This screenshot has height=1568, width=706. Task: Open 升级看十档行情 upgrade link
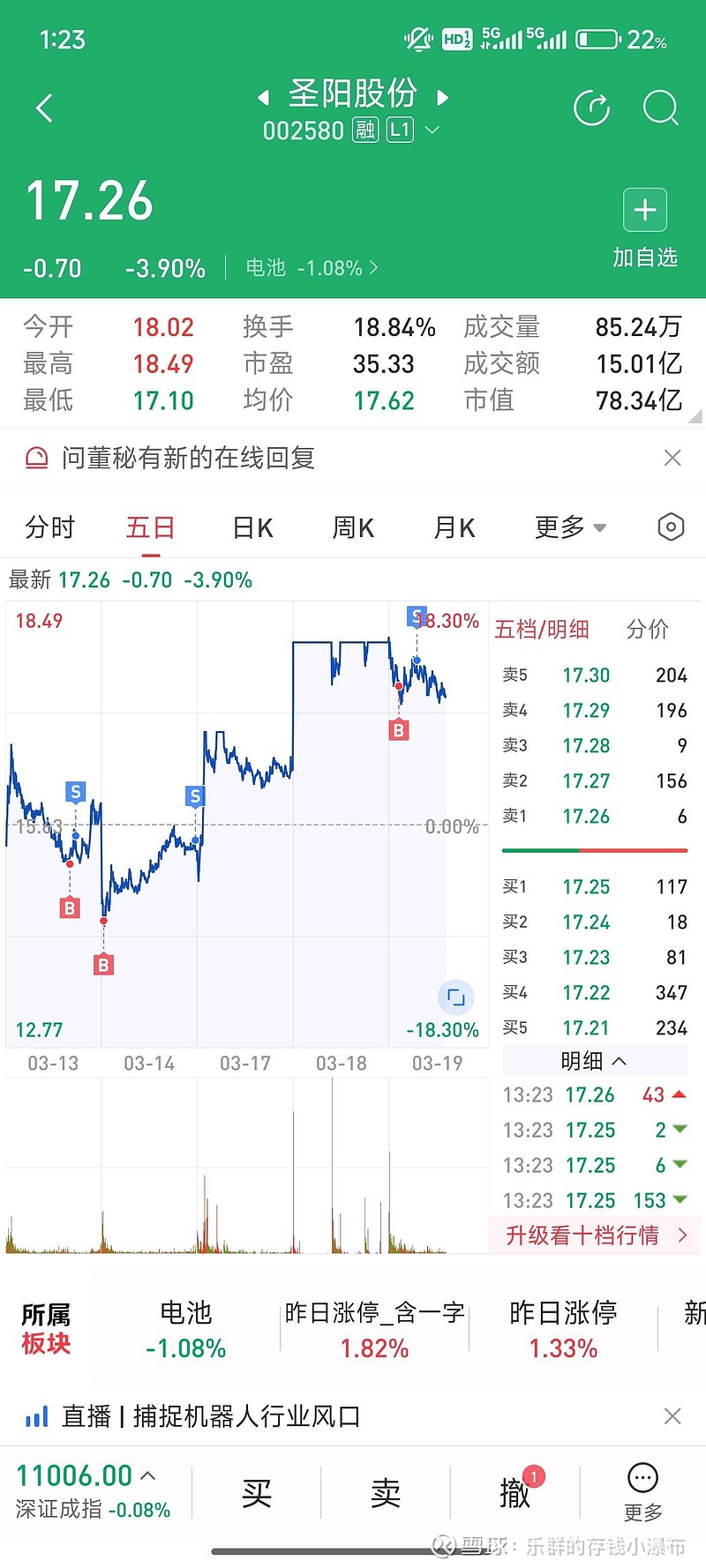tap(596, 1236)
